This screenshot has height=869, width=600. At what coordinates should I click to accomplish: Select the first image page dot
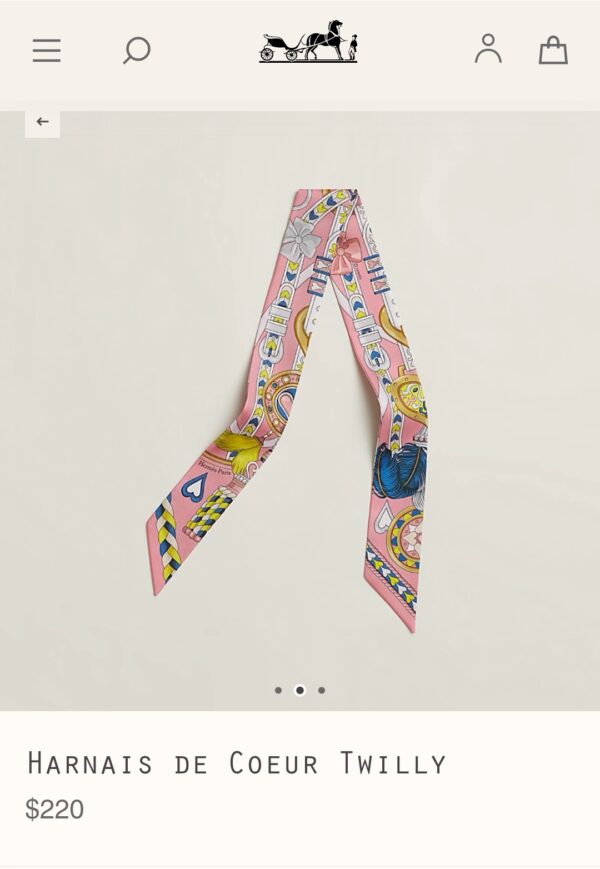click(x=278, y=690)
